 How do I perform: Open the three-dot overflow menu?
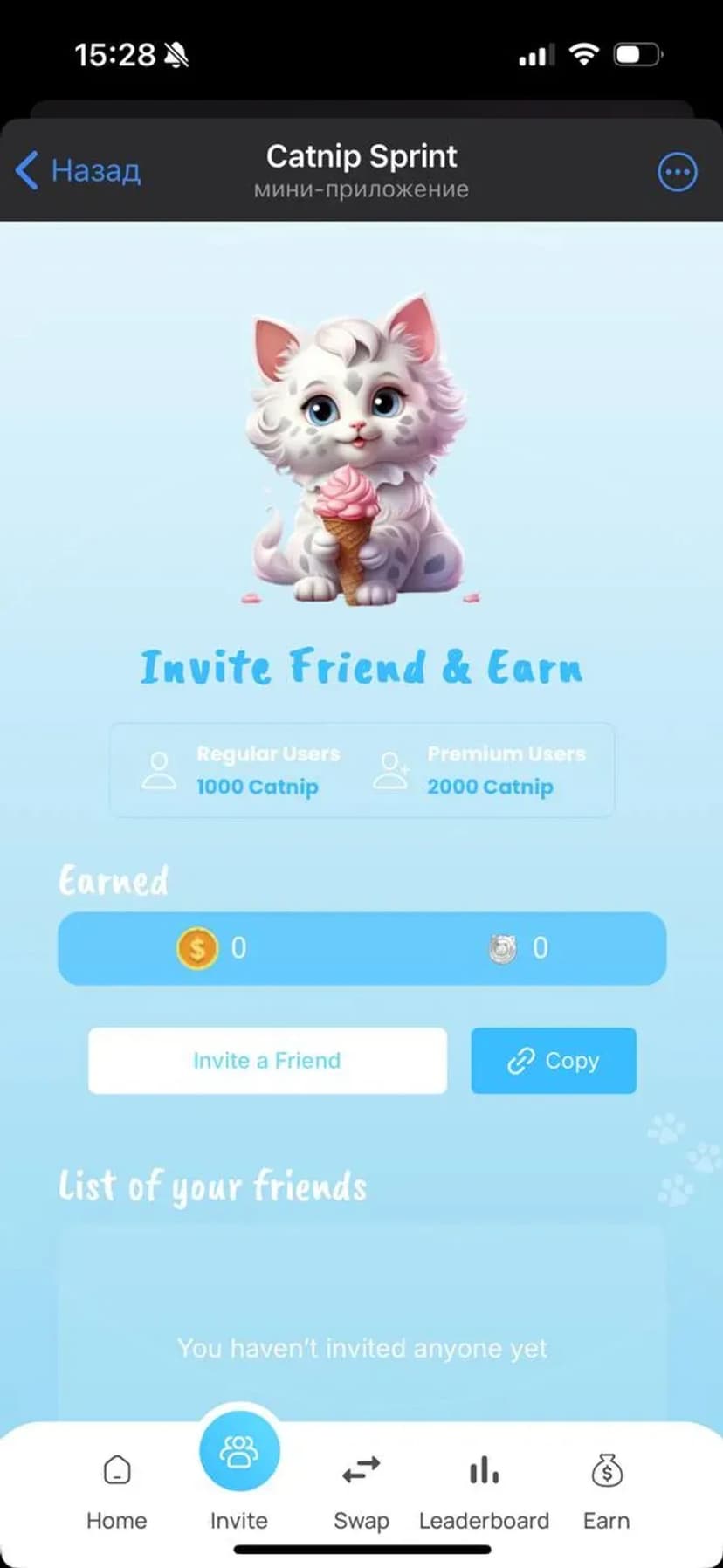[677, 172]
